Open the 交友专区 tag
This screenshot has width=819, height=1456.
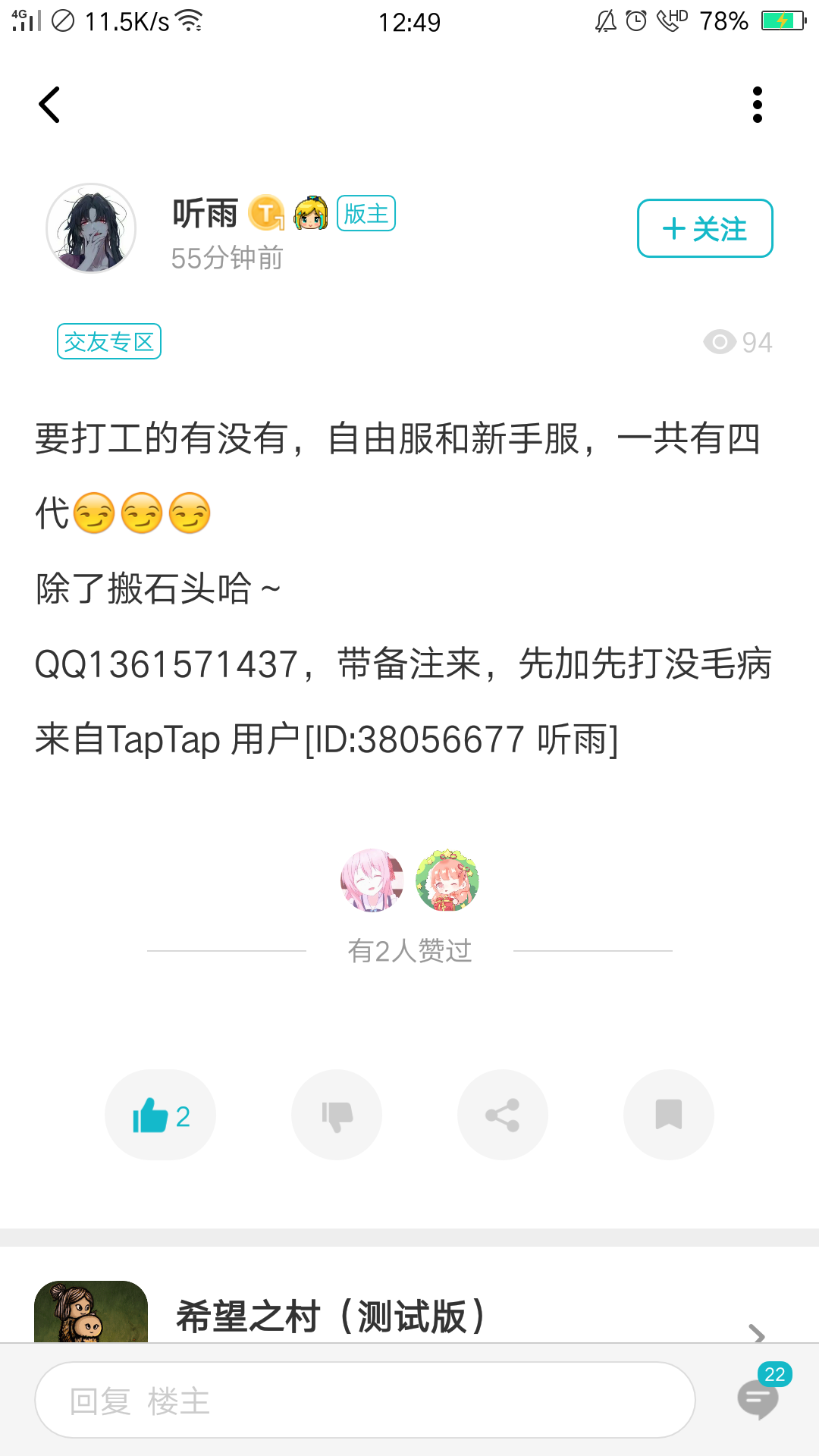pyautogui.click(x=109, y=342)
